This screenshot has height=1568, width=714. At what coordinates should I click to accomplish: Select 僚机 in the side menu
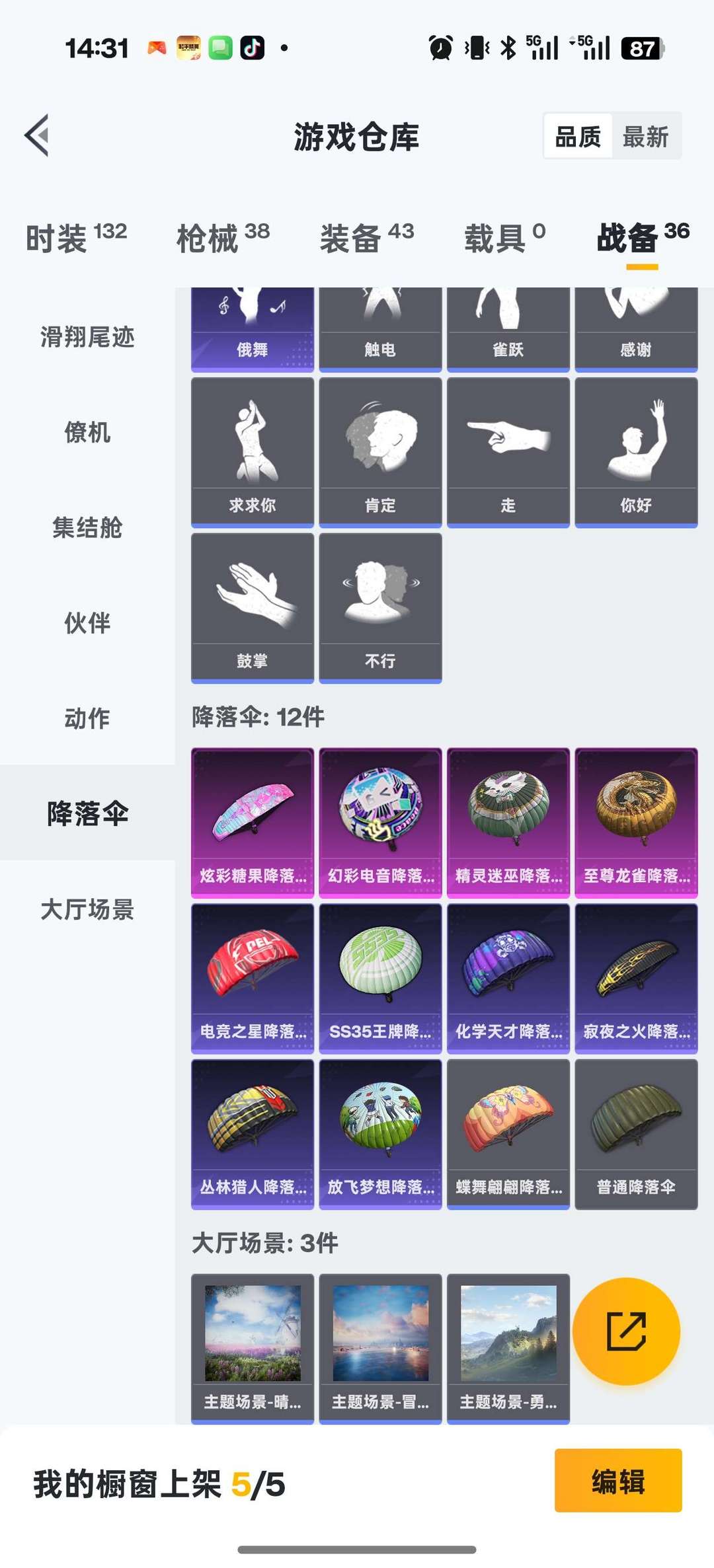coord(87,432)
